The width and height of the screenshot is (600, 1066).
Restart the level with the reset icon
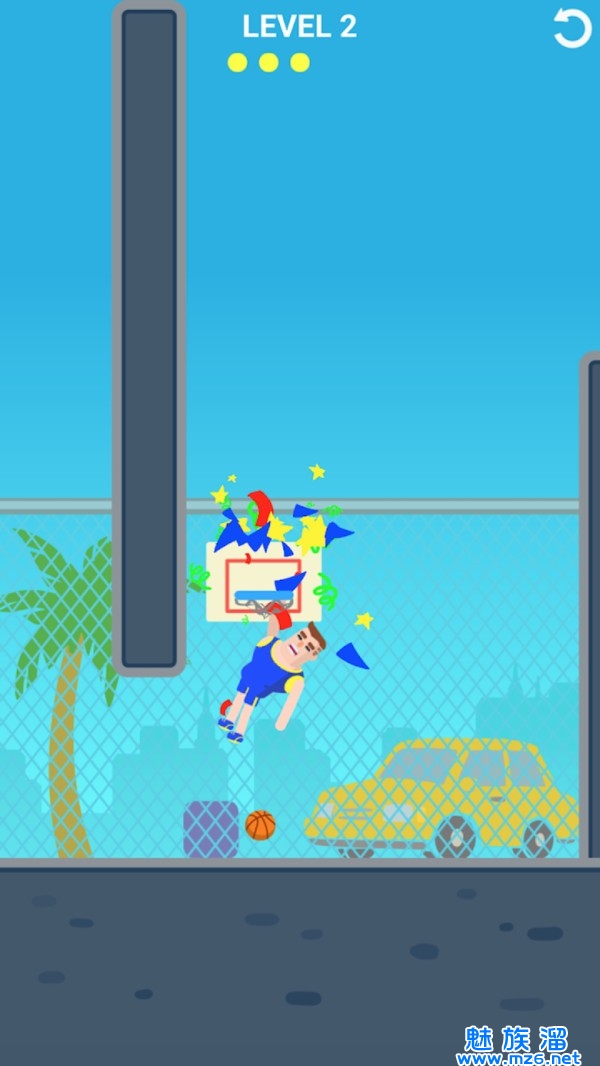572,28
